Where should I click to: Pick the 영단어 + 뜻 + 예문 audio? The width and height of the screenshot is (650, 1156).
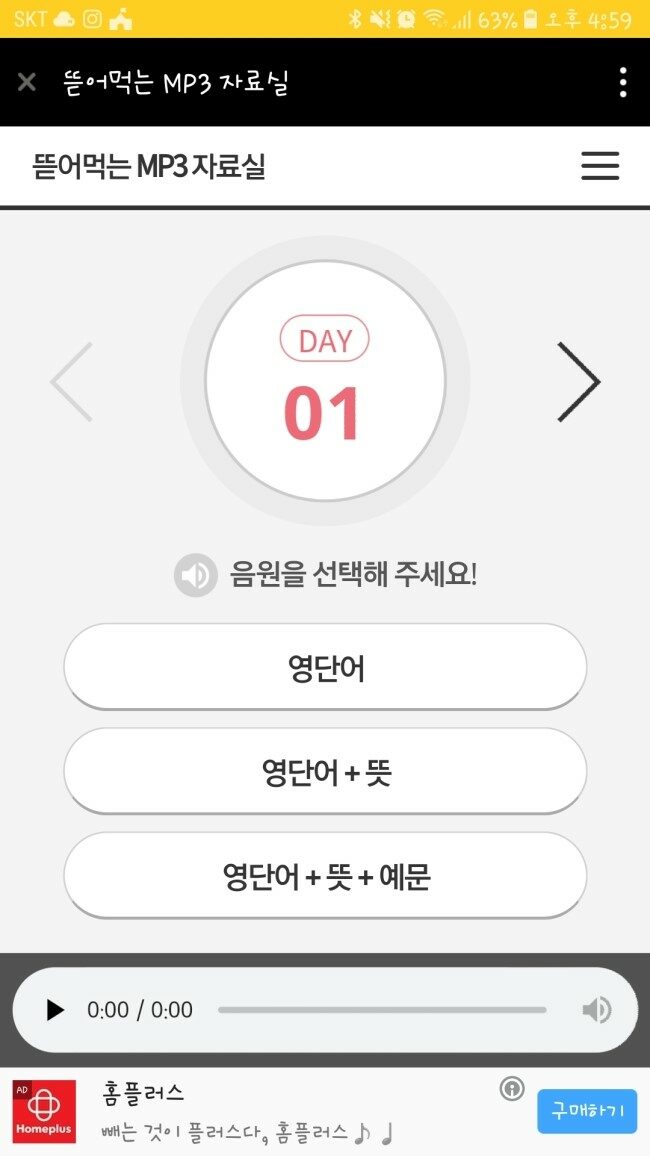click(x=325, y=877)
